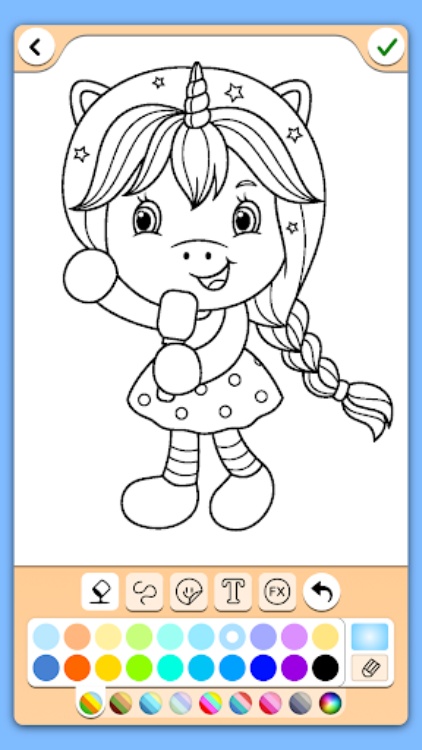
Task: Undo the last action
Action: [322, 592]
